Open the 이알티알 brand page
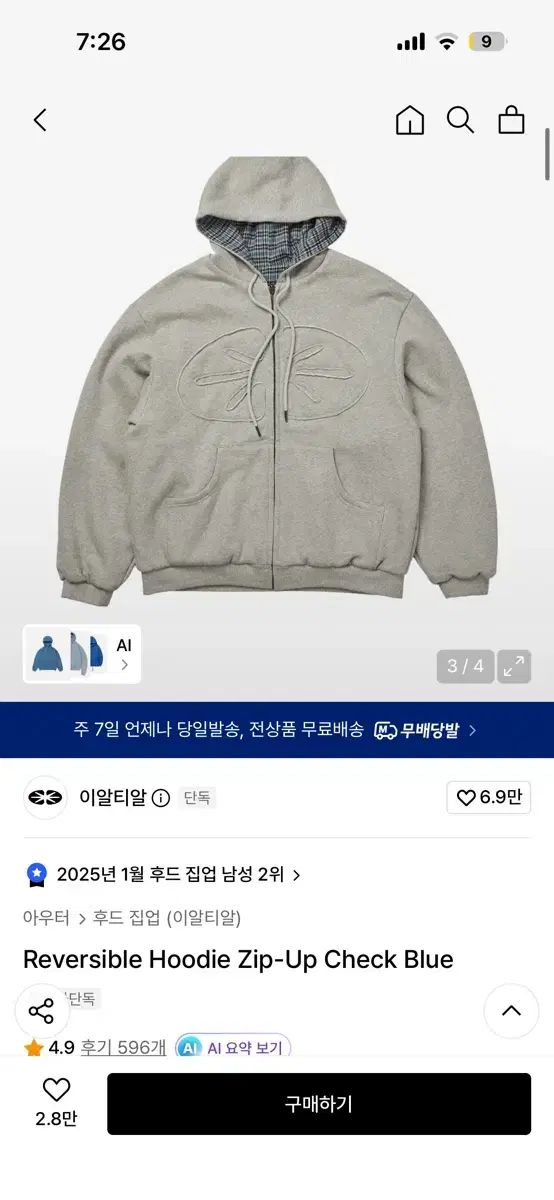The image size is (554, 1200). point(112,797)
